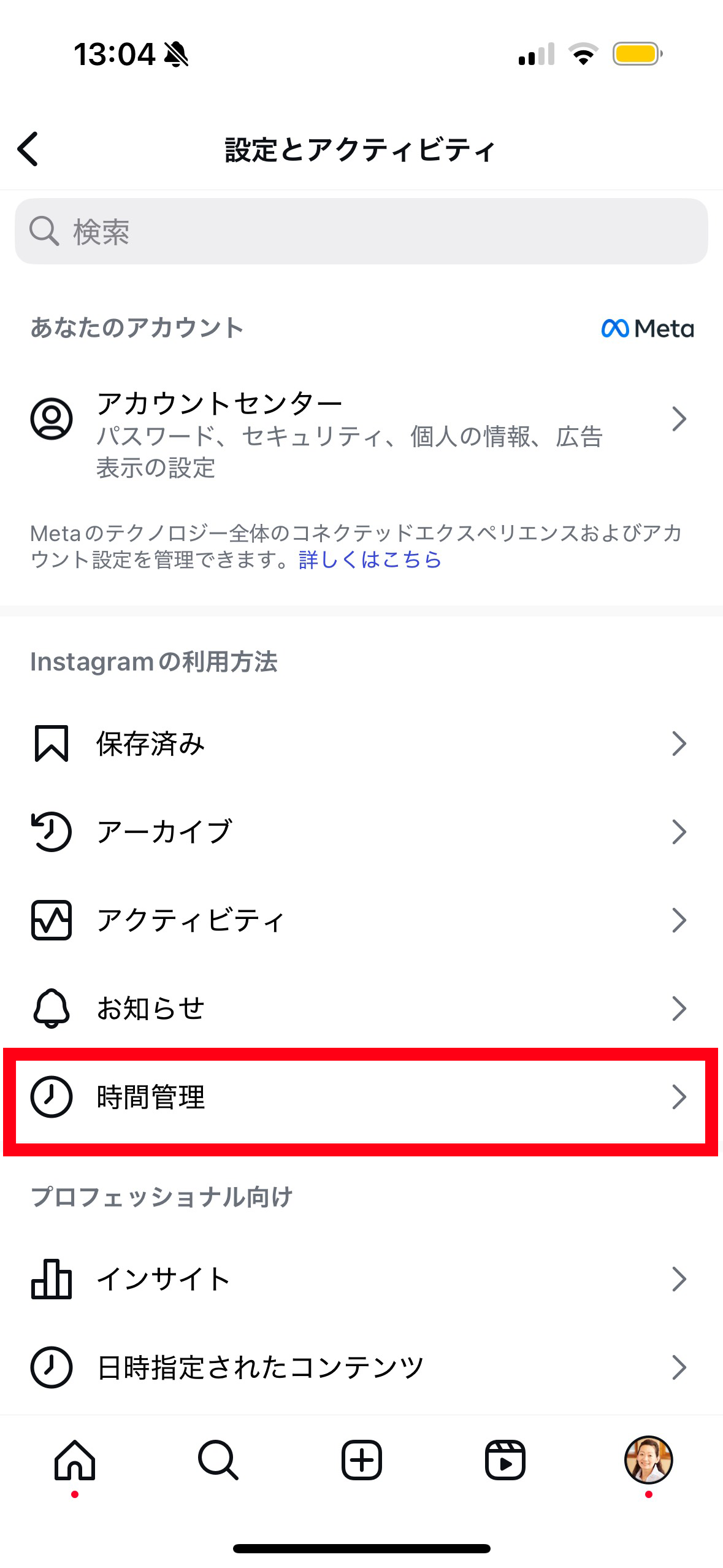The height and width of the screenshot is (1568, 723).
Task: Tap the 検索 search field
Action: click(361, 232)
